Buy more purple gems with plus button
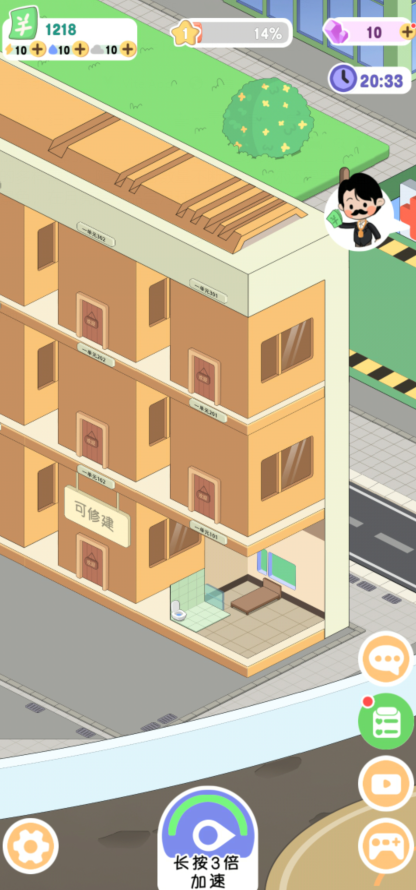Image resolution: width=416 pixels, height=890 pixels. [407, 32]
